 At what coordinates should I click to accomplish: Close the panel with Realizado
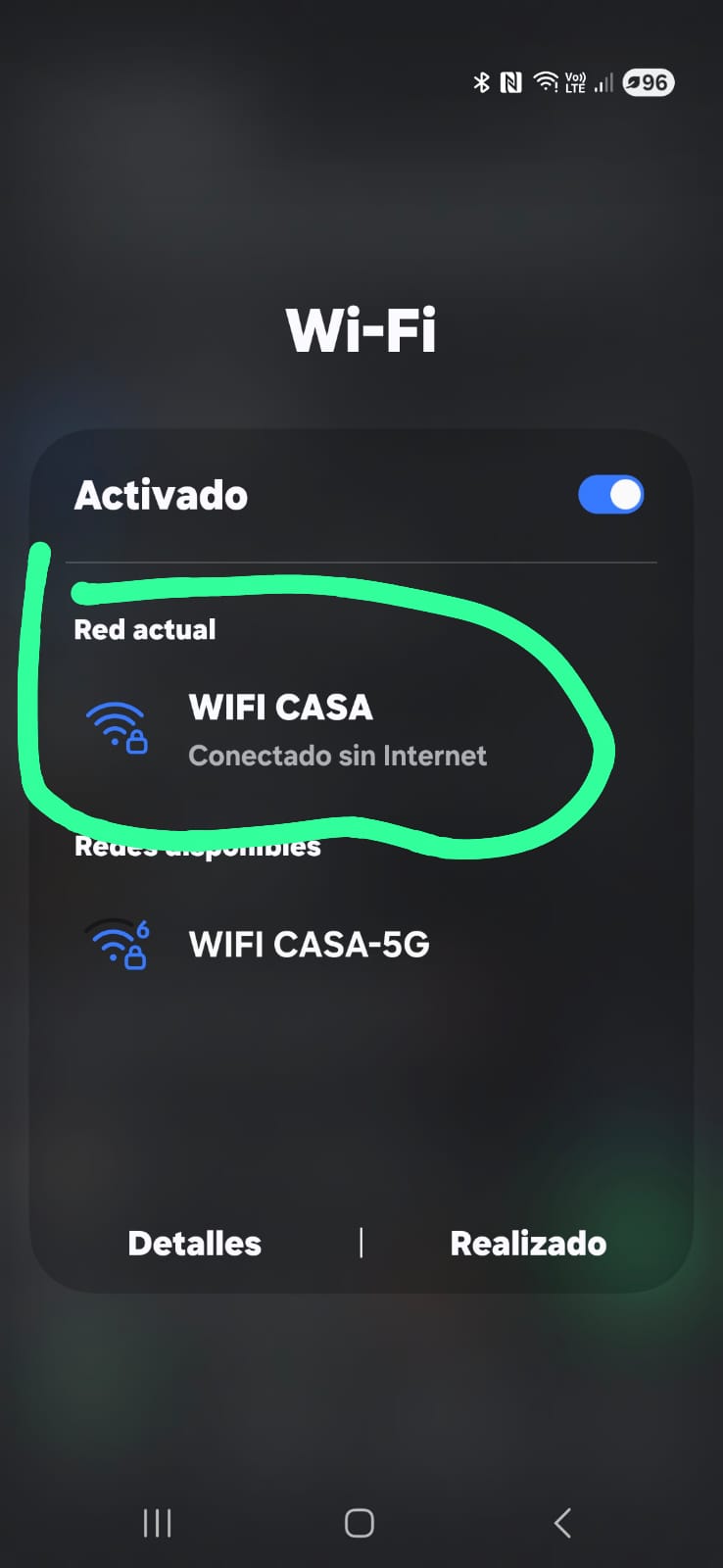[x=528, y=1243]
